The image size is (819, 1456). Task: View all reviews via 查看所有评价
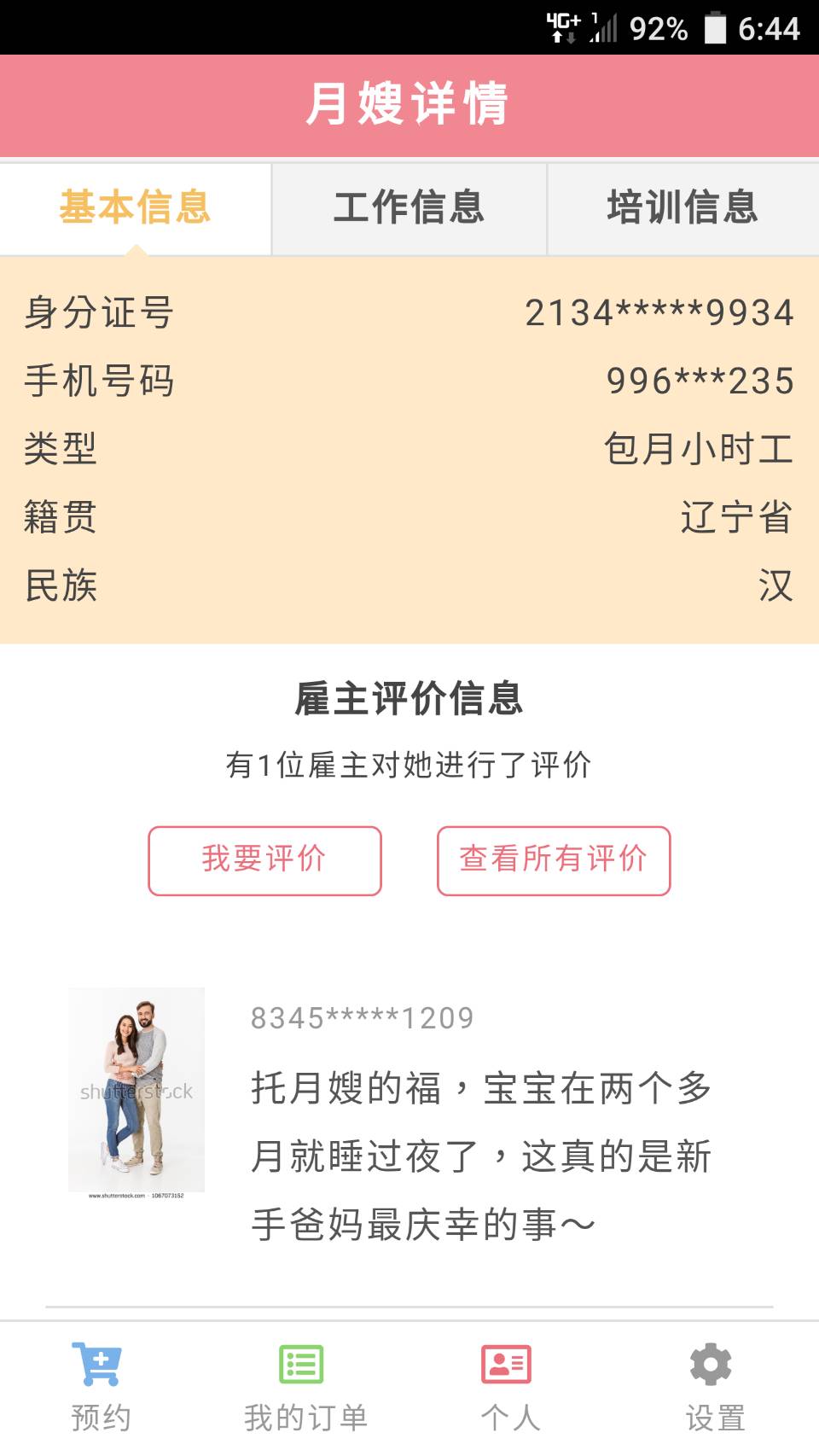click(554, 860)
